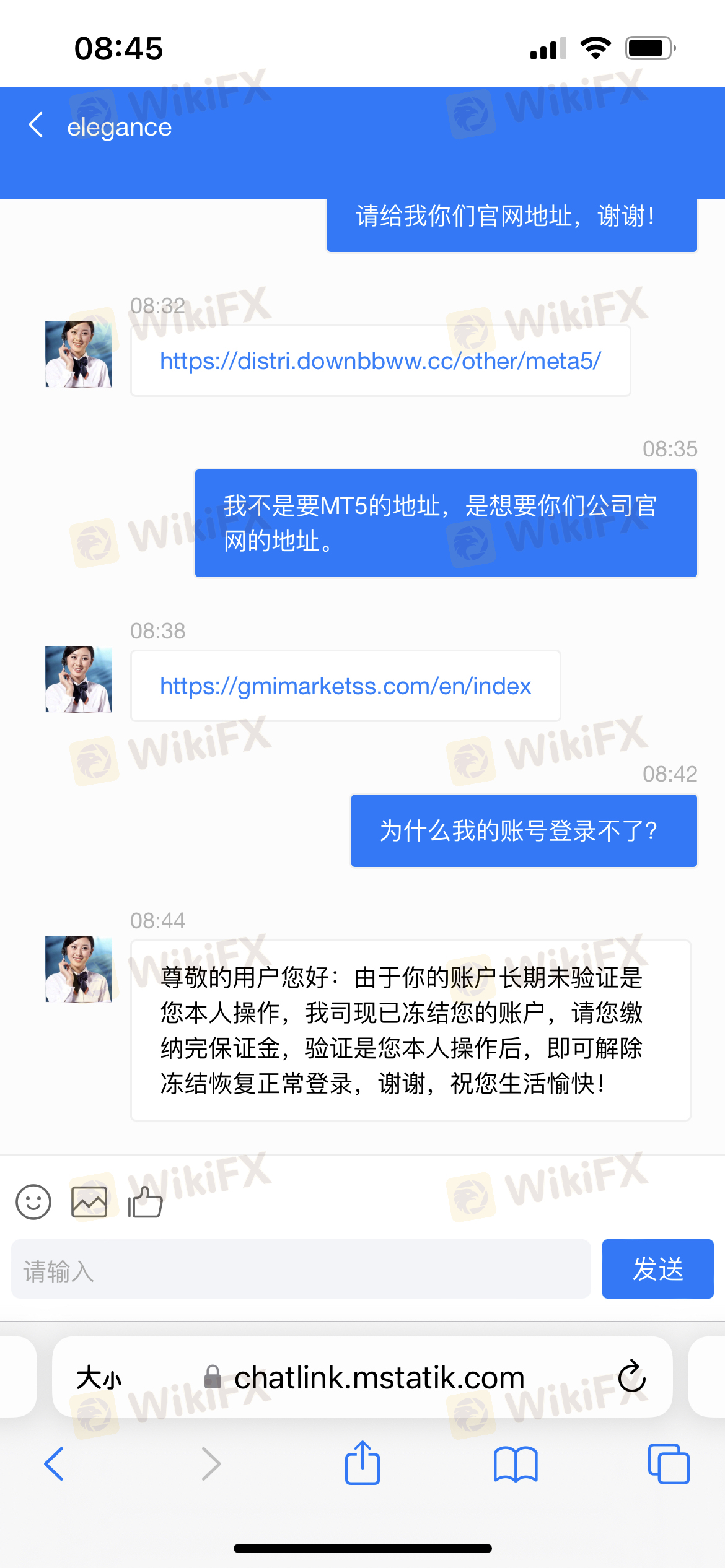Show open Safari tabs
Viewport: 725px width, 1568px height.
(x=669, y=1464)
